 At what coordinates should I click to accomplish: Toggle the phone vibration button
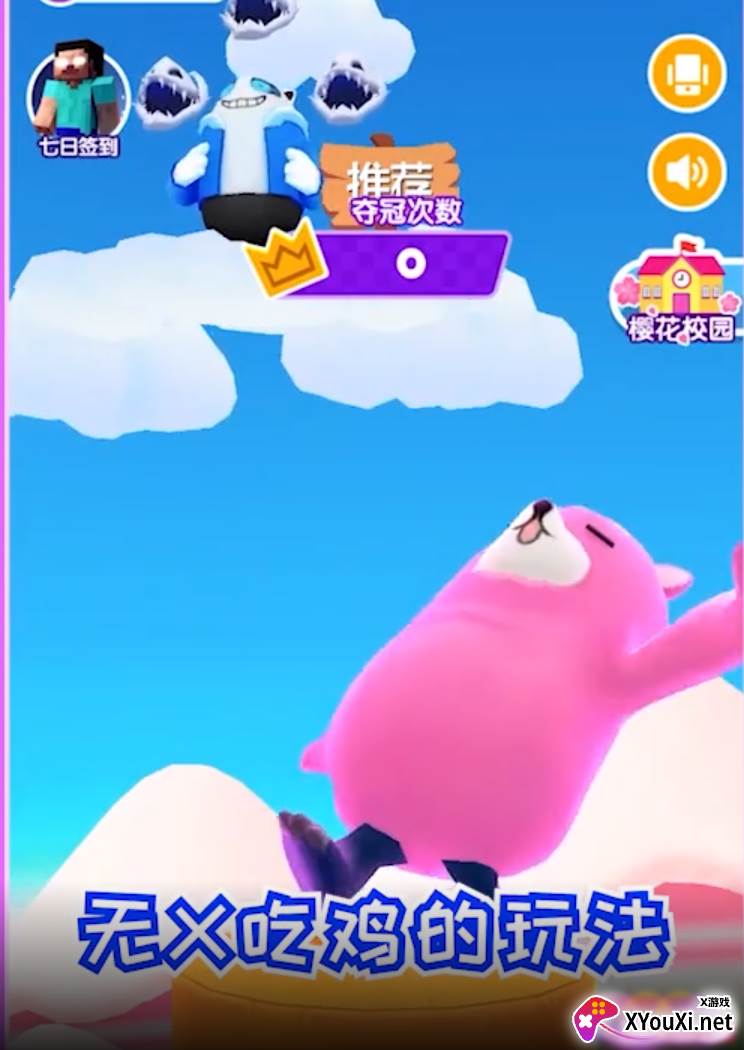pos(686,74)
